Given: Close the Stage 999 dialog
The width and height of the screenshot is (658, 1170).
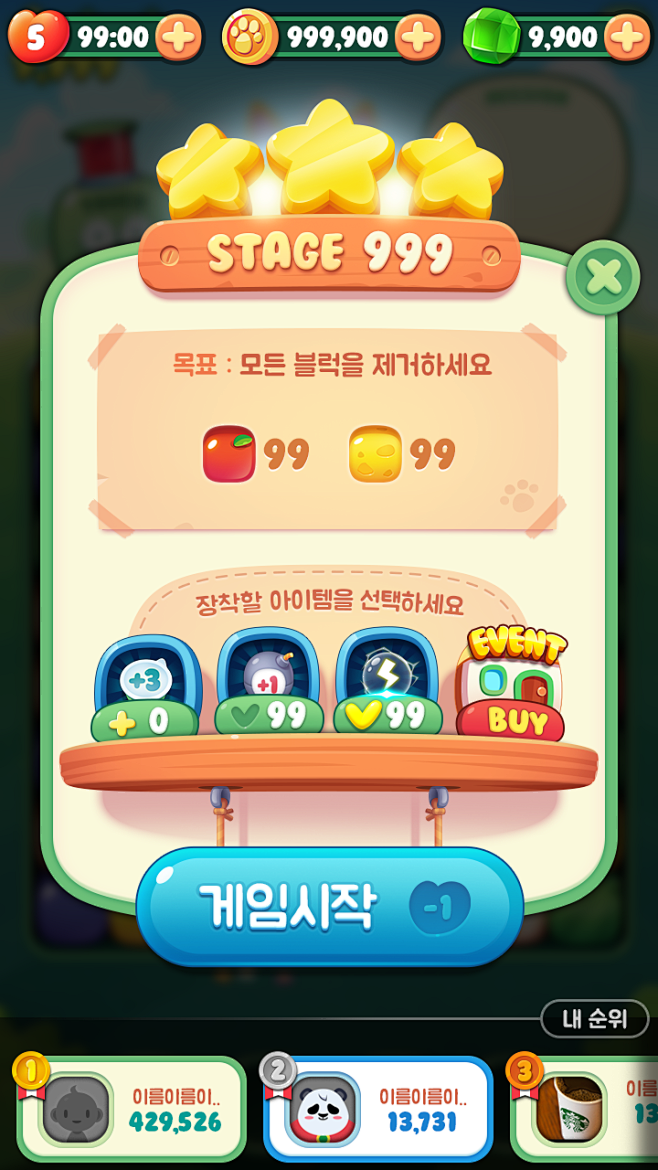Looking at the screenshot, I should pyautogui.click(x=604, y=277).
